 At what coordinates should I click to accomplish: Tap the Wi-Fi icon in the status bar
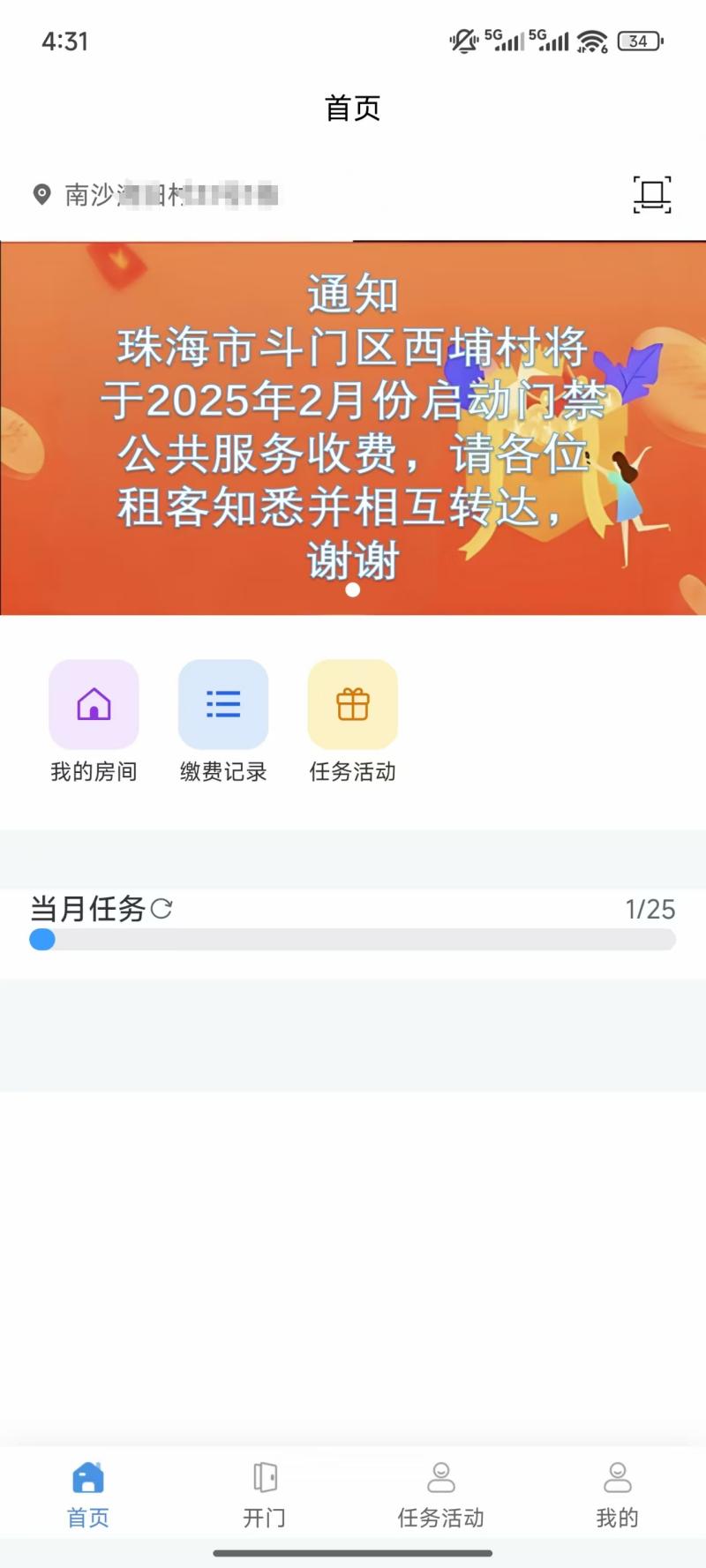[593, 40]
